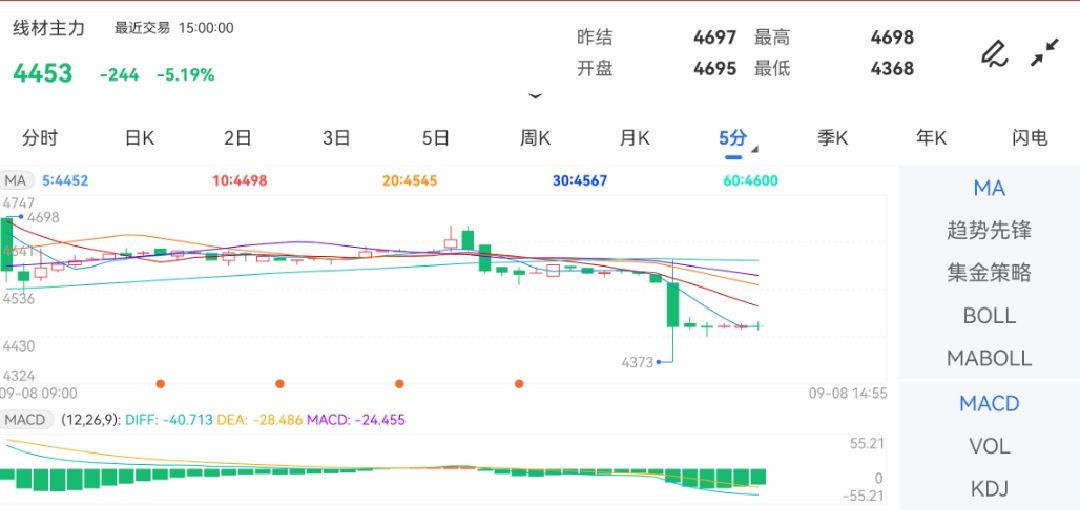Select the 年K yearly chart

[x=931, y=138]
